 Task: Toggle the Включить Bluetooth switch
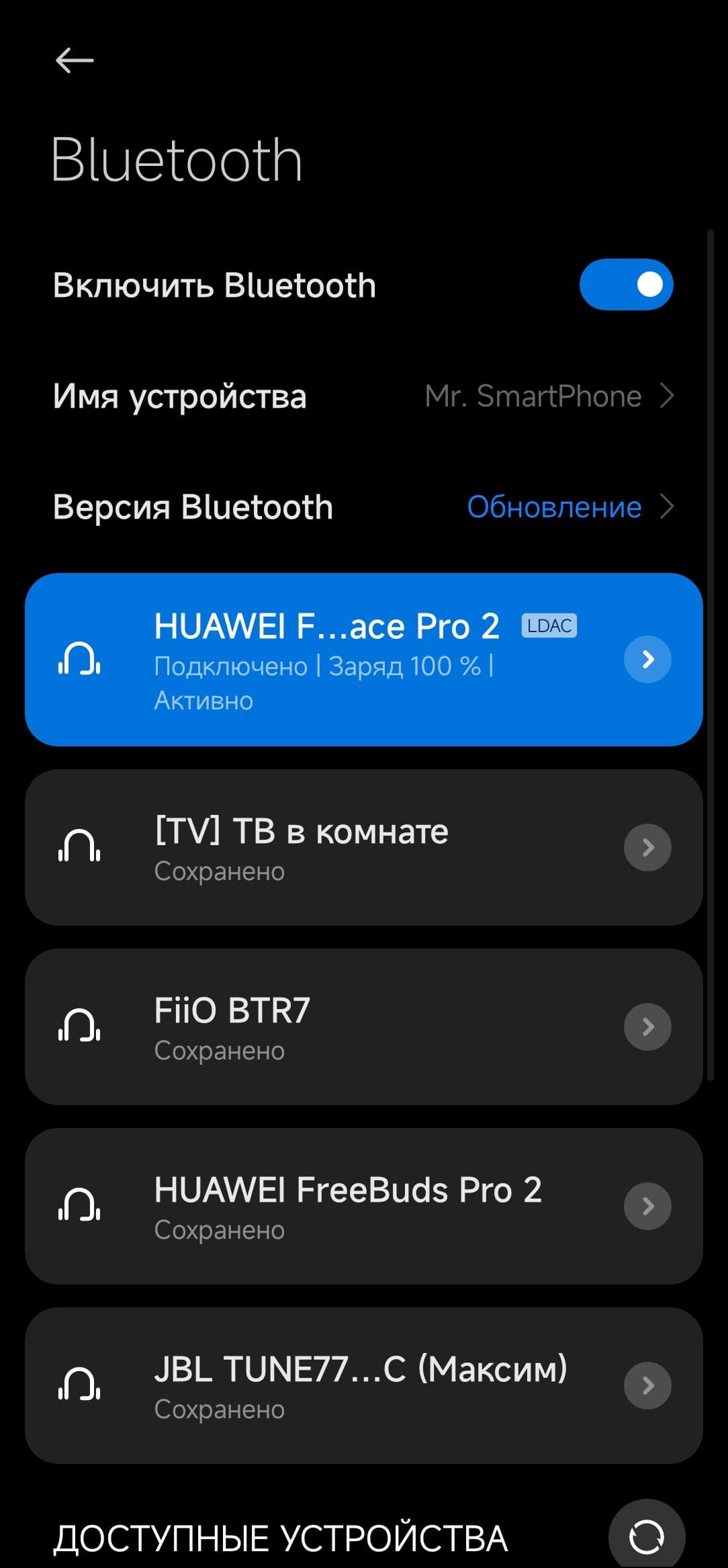click(x=626, y=285)
